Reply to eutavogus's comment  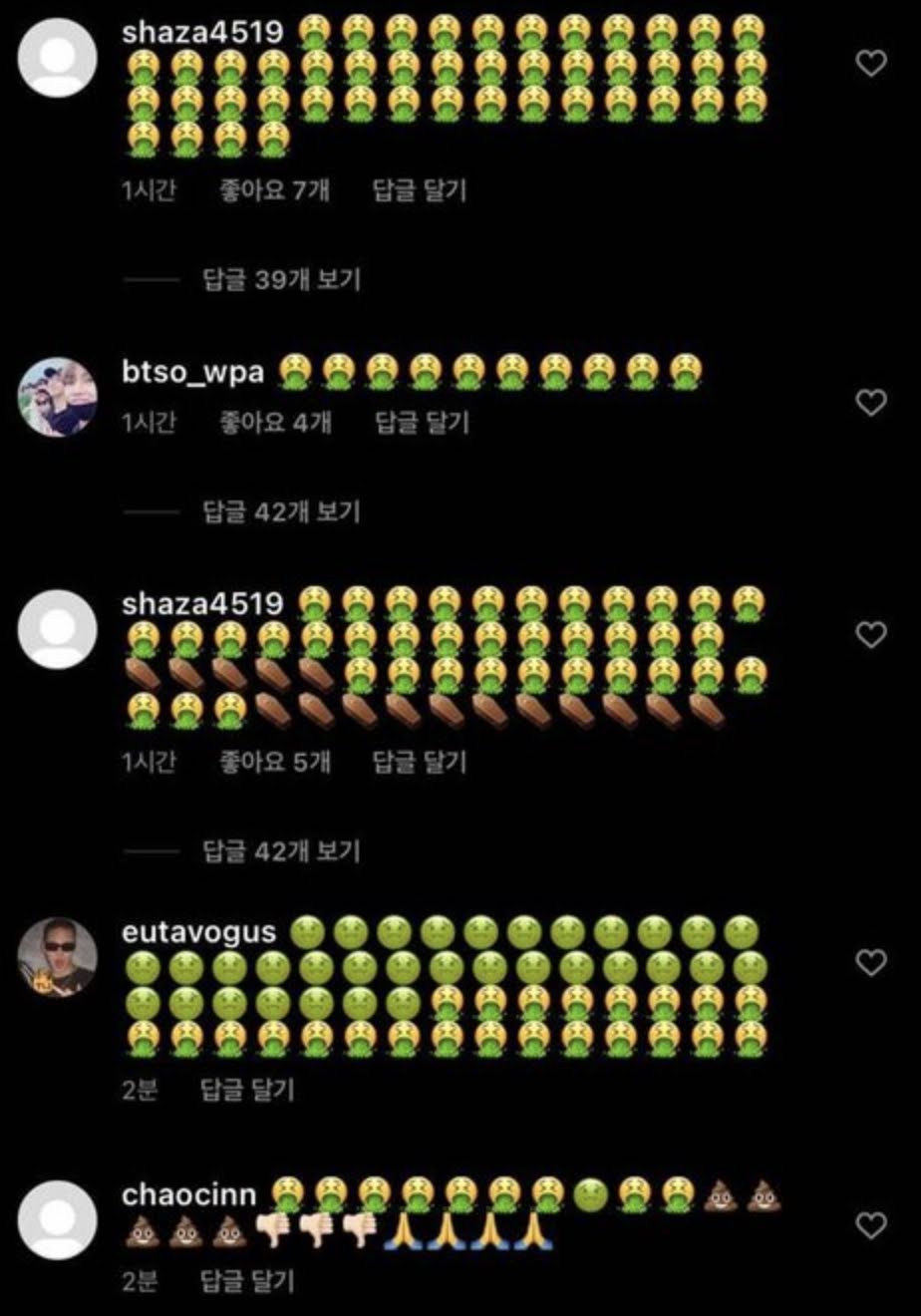tap(247, 1090)
